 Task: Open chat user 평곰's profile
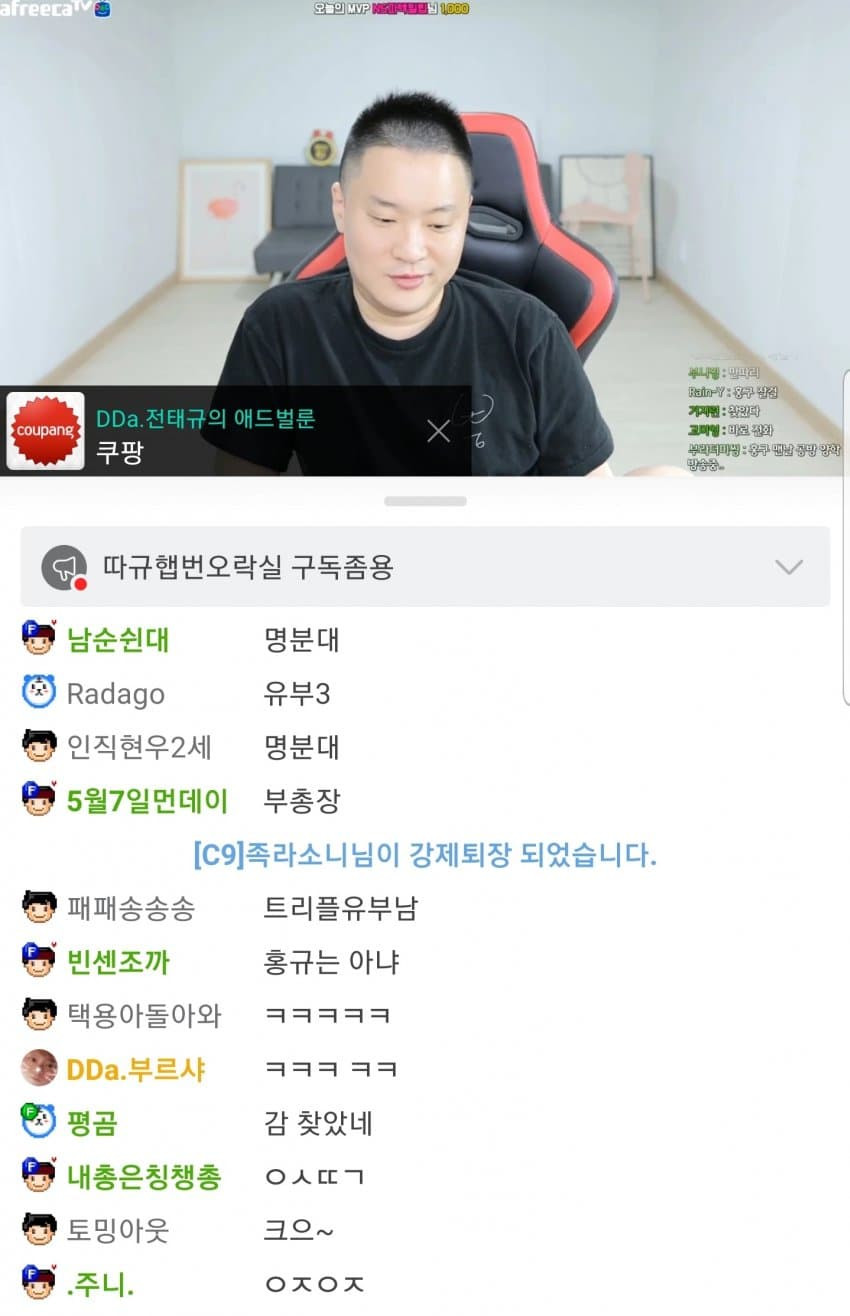[92, 1123]
